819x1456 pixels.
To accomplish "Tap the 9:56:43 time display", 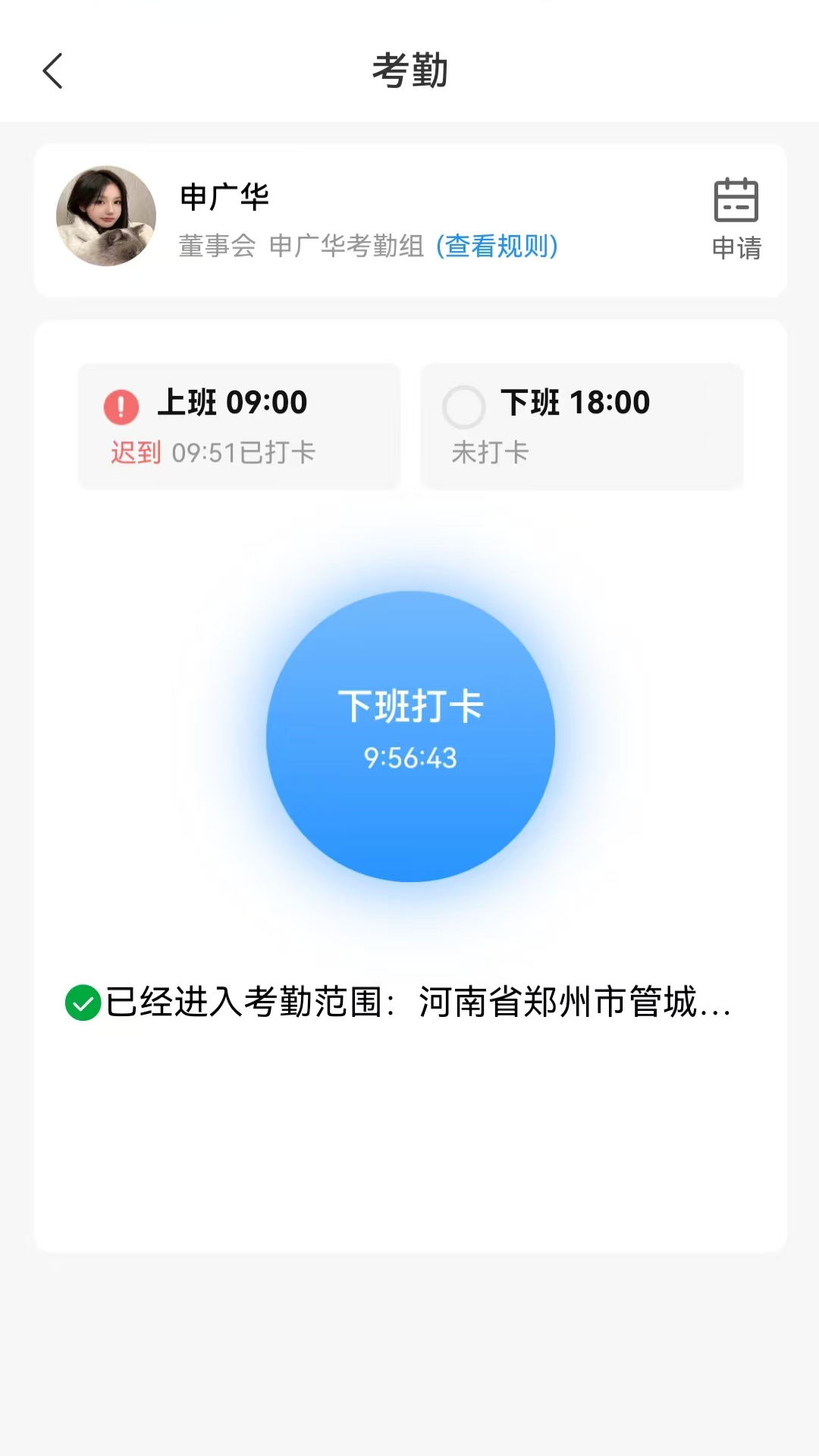I will coord(409,756).
